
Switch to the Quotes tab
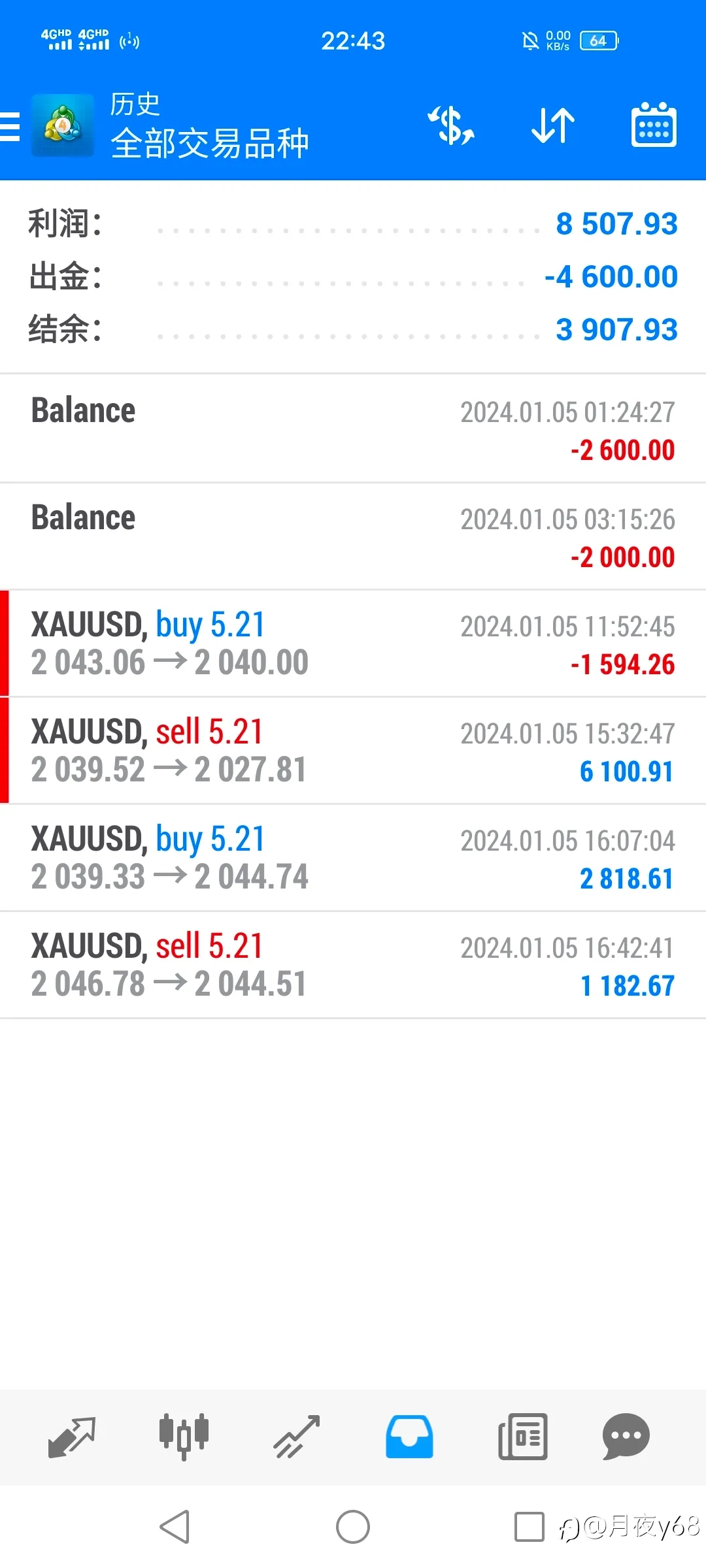click(72, 1437)
